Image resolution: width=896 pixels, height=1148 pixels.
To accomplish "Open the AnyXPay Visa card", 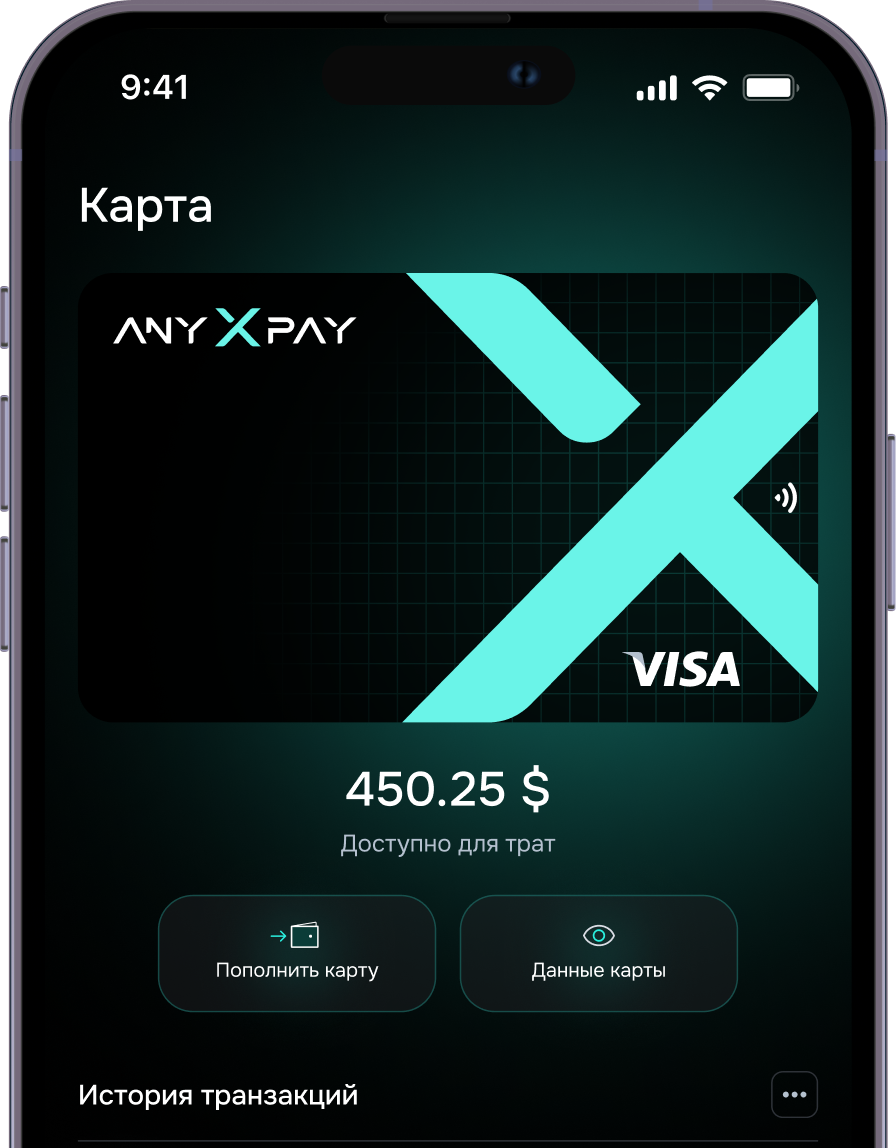I will 448,497.
